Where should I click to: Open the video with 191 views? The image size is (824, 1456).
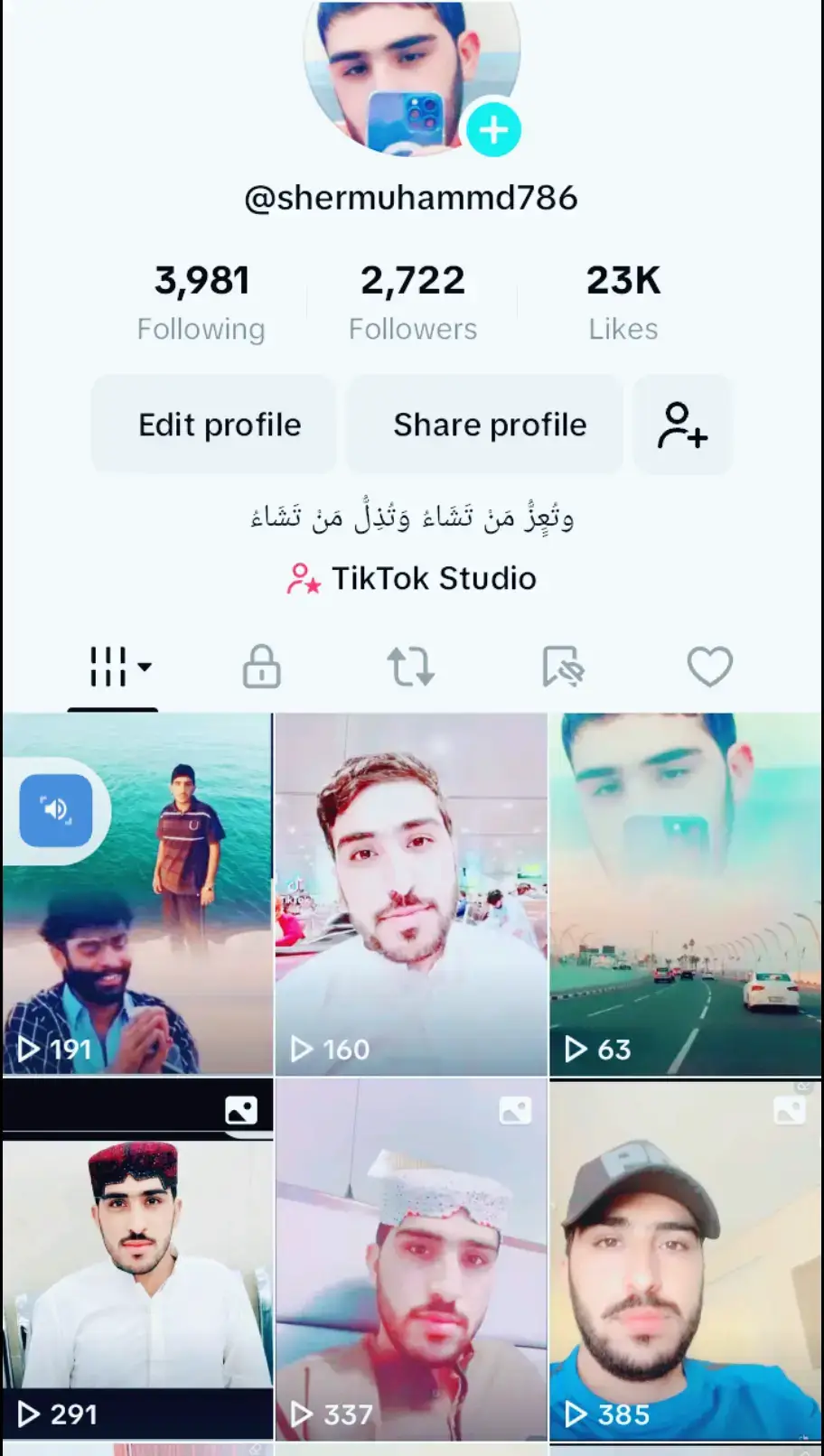point(137,894)
